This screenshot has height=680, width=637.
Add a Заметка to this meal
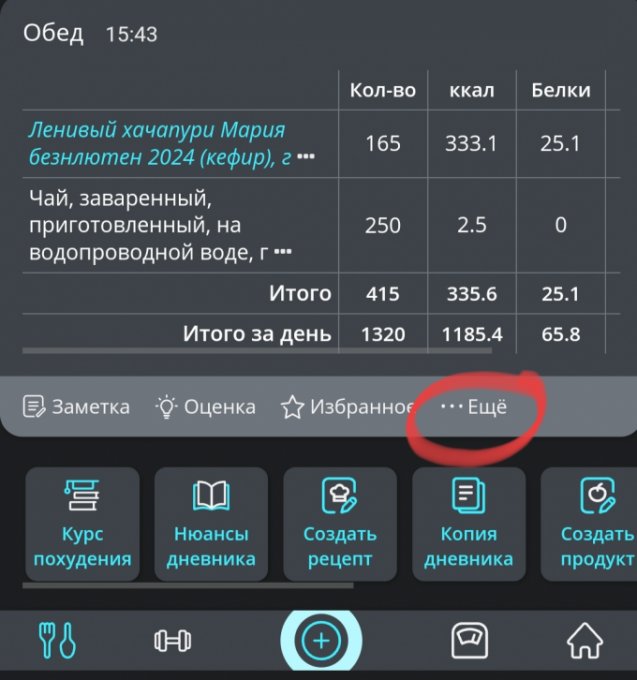(x=77, y=407)
